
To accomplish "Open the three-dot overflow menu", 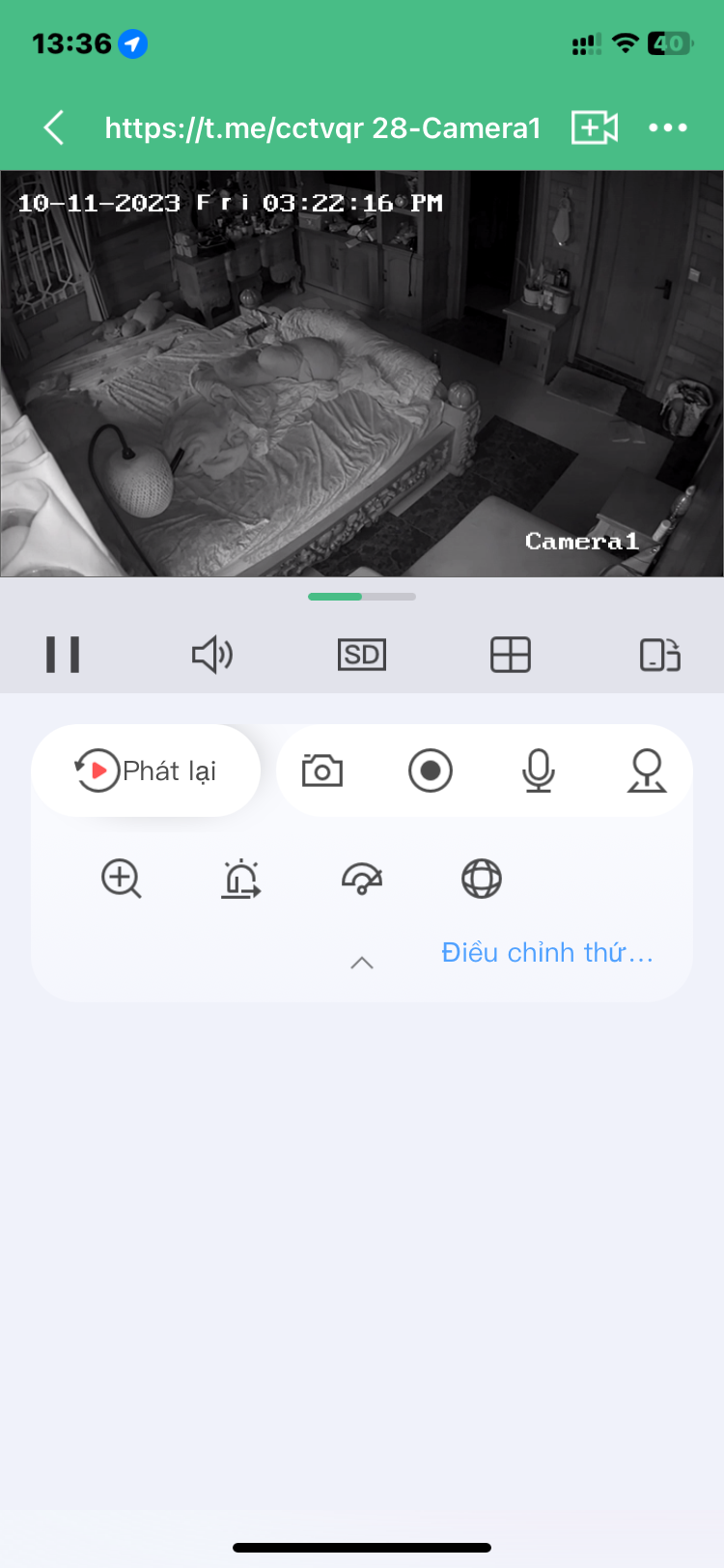I will (668, 127).
